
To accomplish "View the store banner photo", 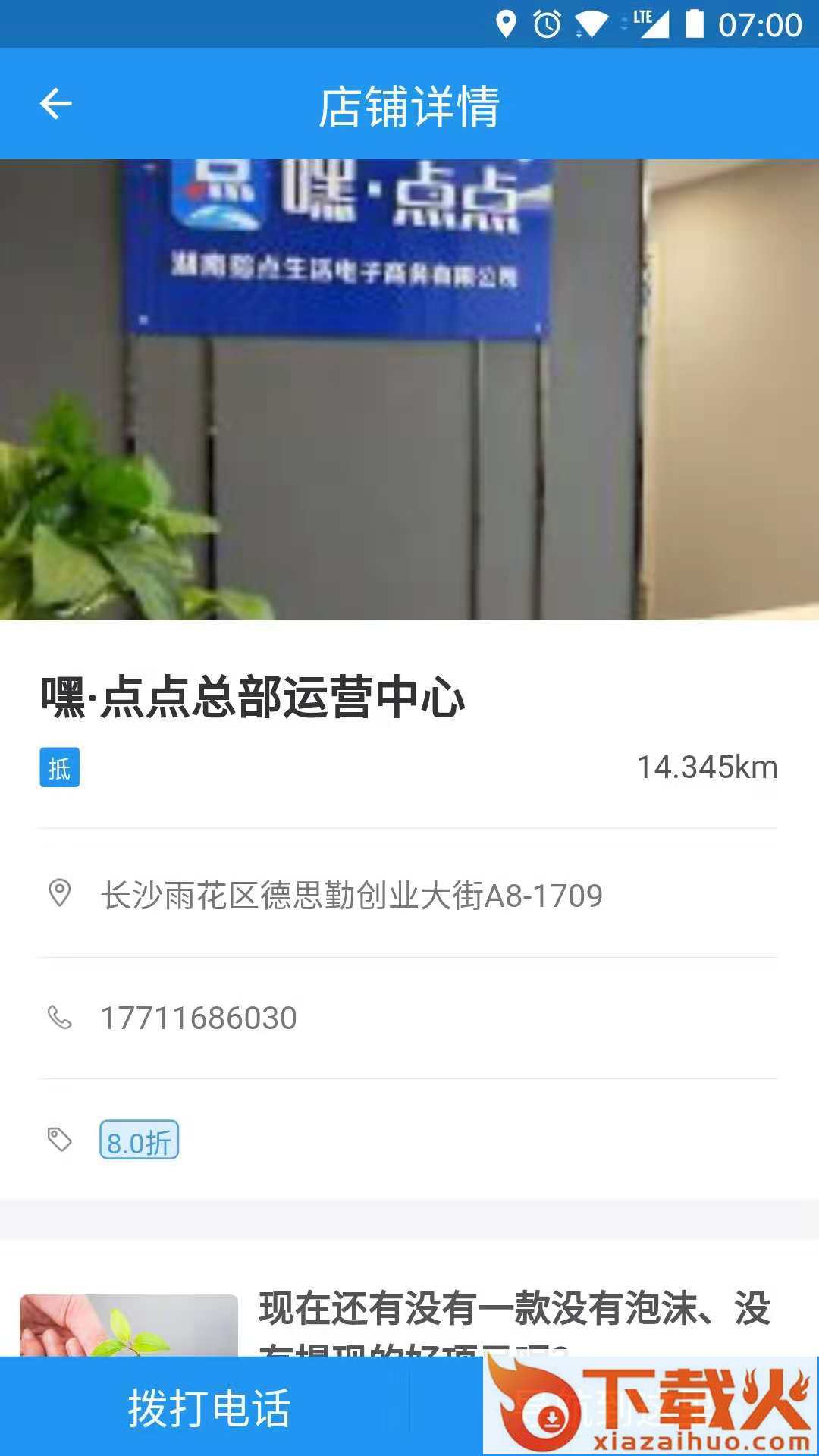I will (409, 390).
